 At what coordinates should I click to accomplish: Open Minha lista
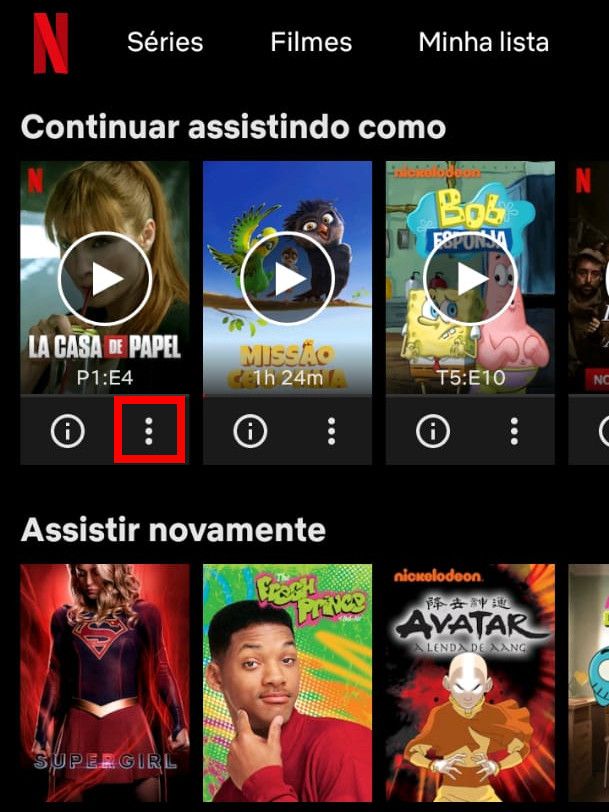coord(483,42)
